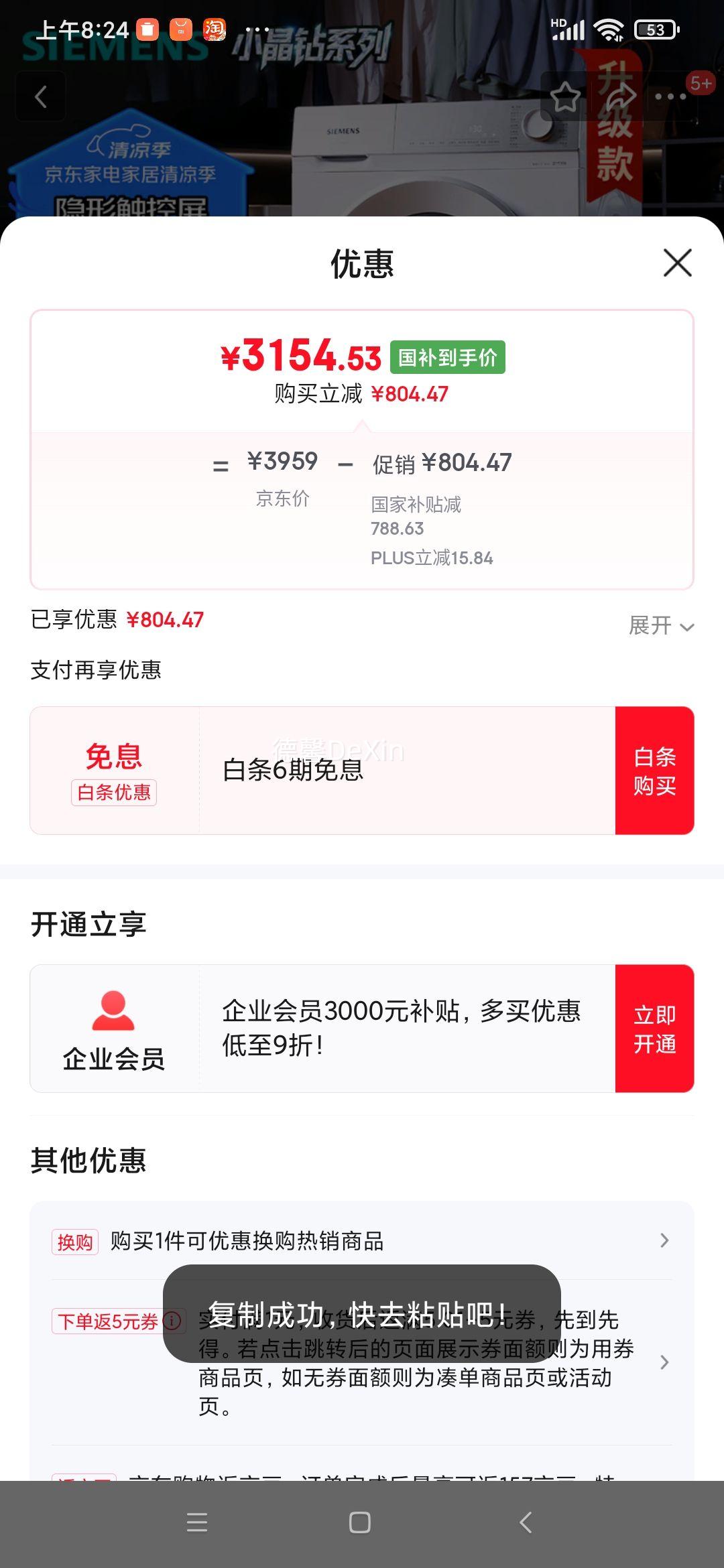This screenshot has height=1568, width=724.
Task: Close the 优惠 discount sheet
Action: point(677,263)
